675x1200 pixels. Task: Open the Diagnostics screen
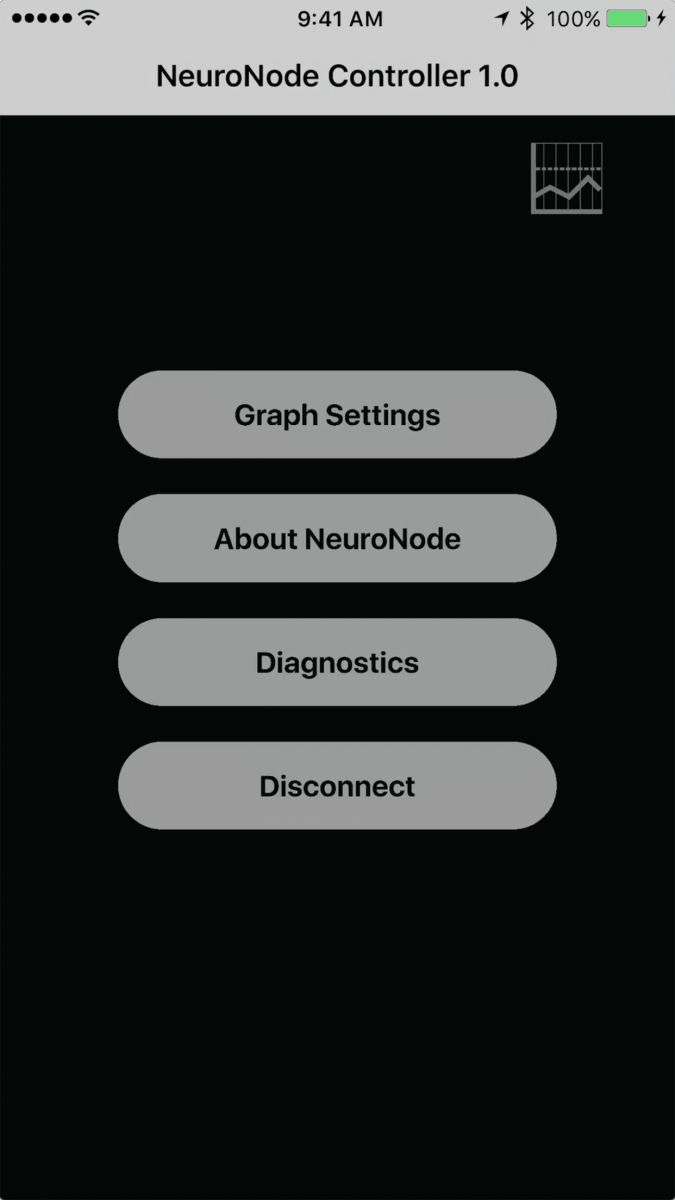pyautogui.click(x=337, y=662)
